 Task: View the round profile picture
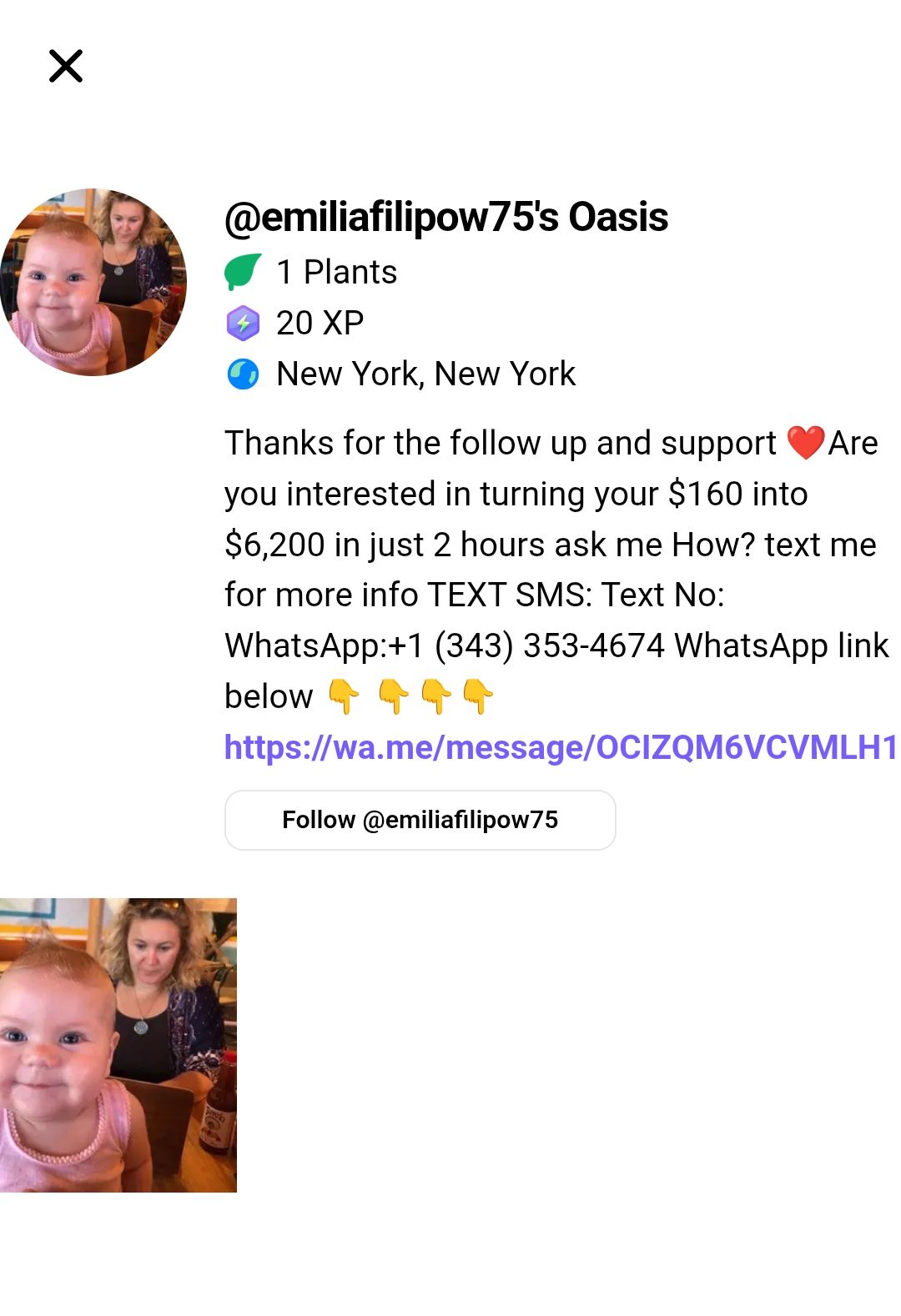pyautogui.click(x=93, y=282)
